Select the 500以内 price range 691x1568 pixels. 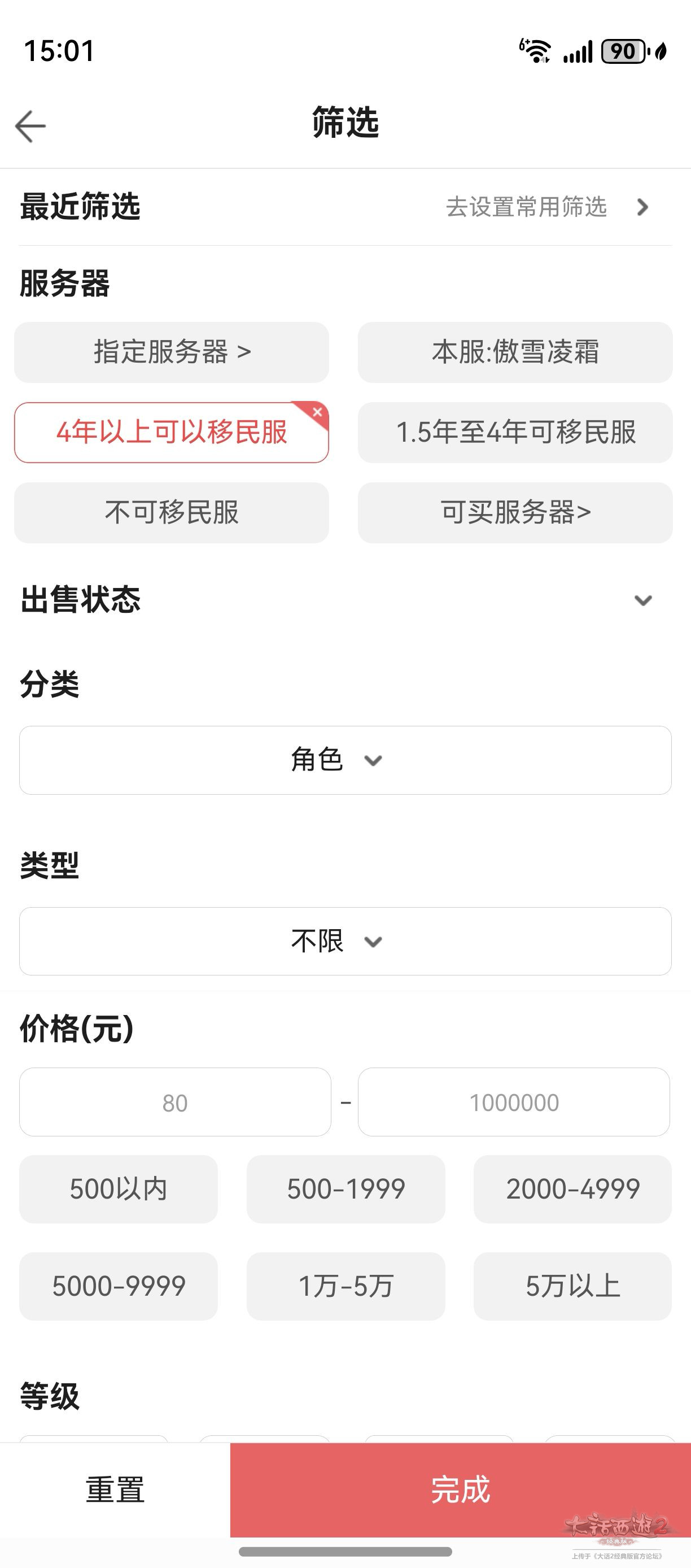pos(118,1189)
